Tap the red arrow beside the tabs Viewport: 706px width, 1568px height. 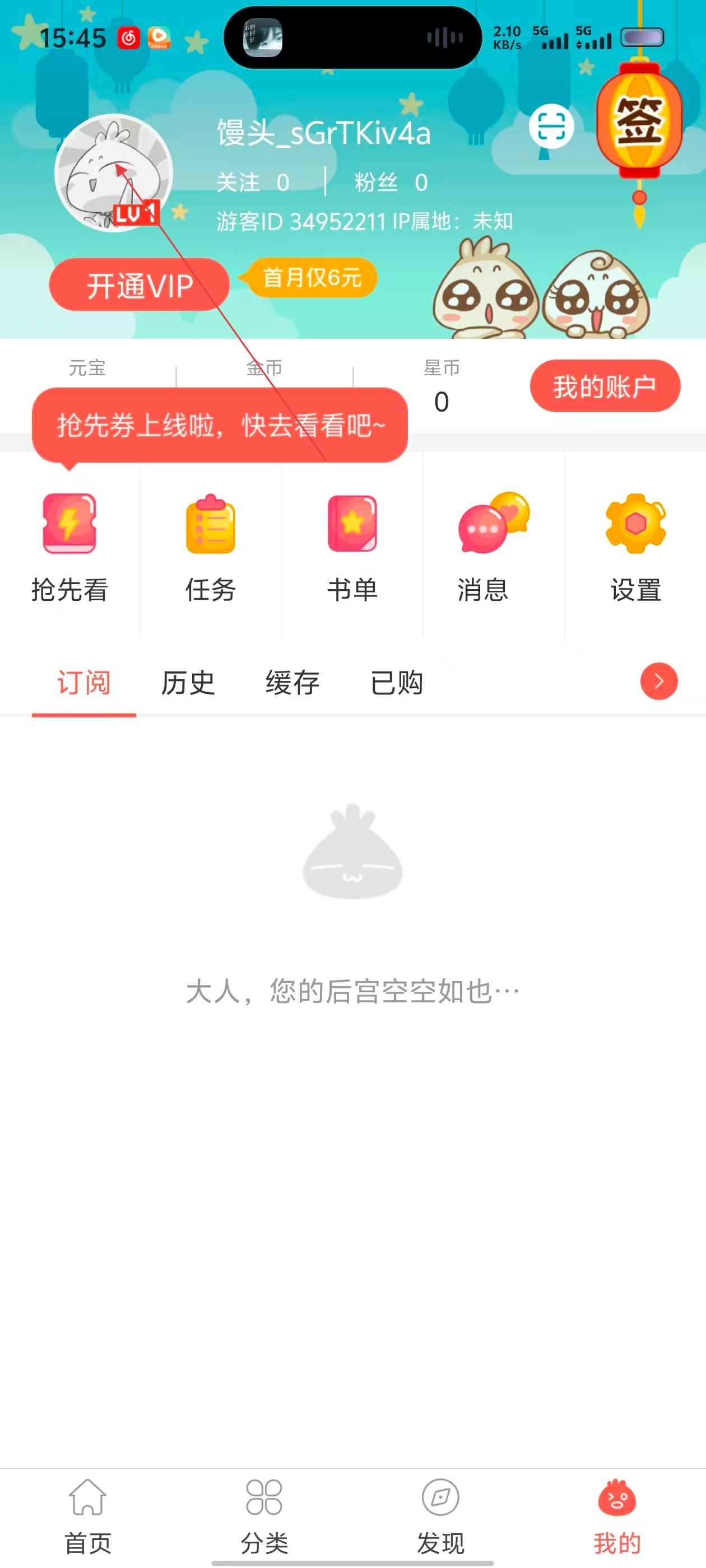tap(658, 681)
